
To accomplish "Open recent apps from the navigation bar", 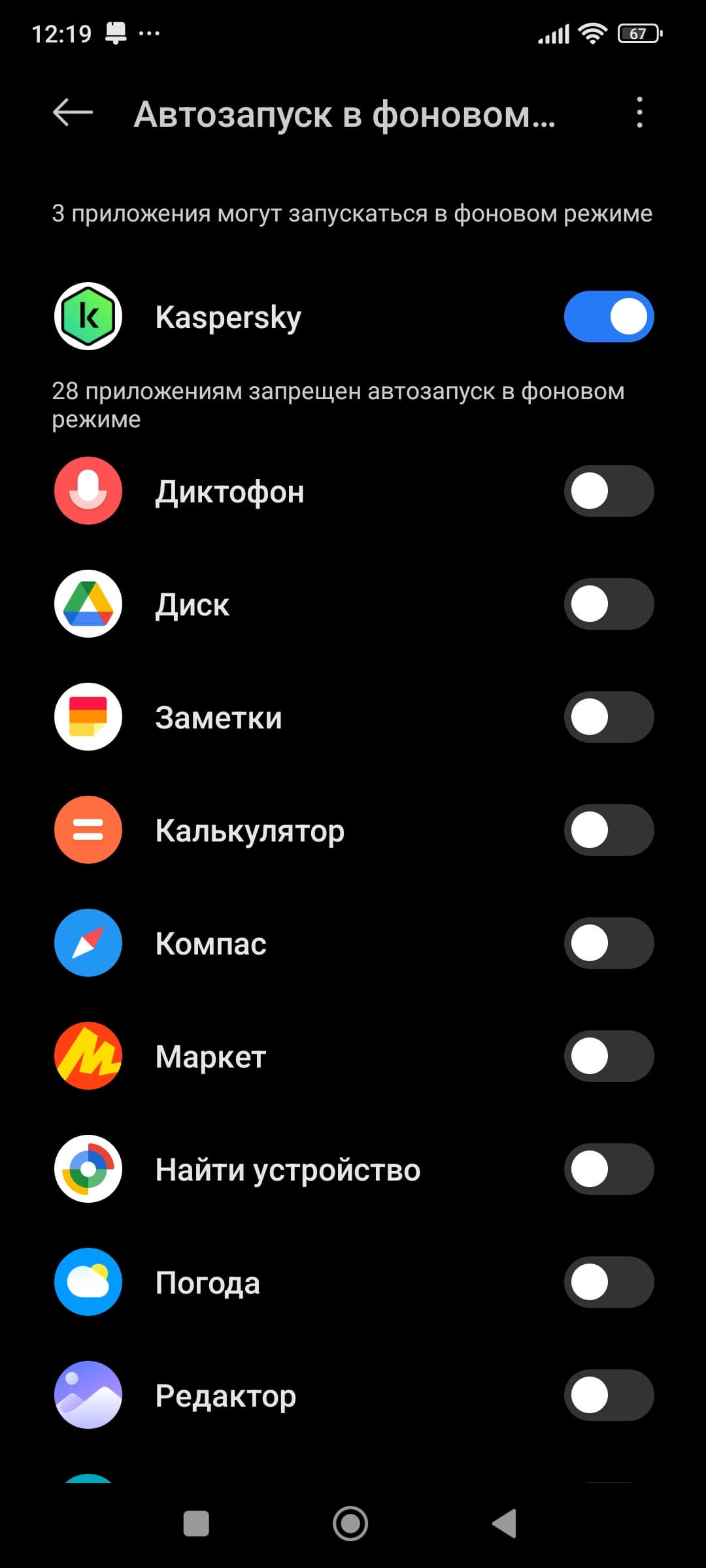I will [196, 1524].
